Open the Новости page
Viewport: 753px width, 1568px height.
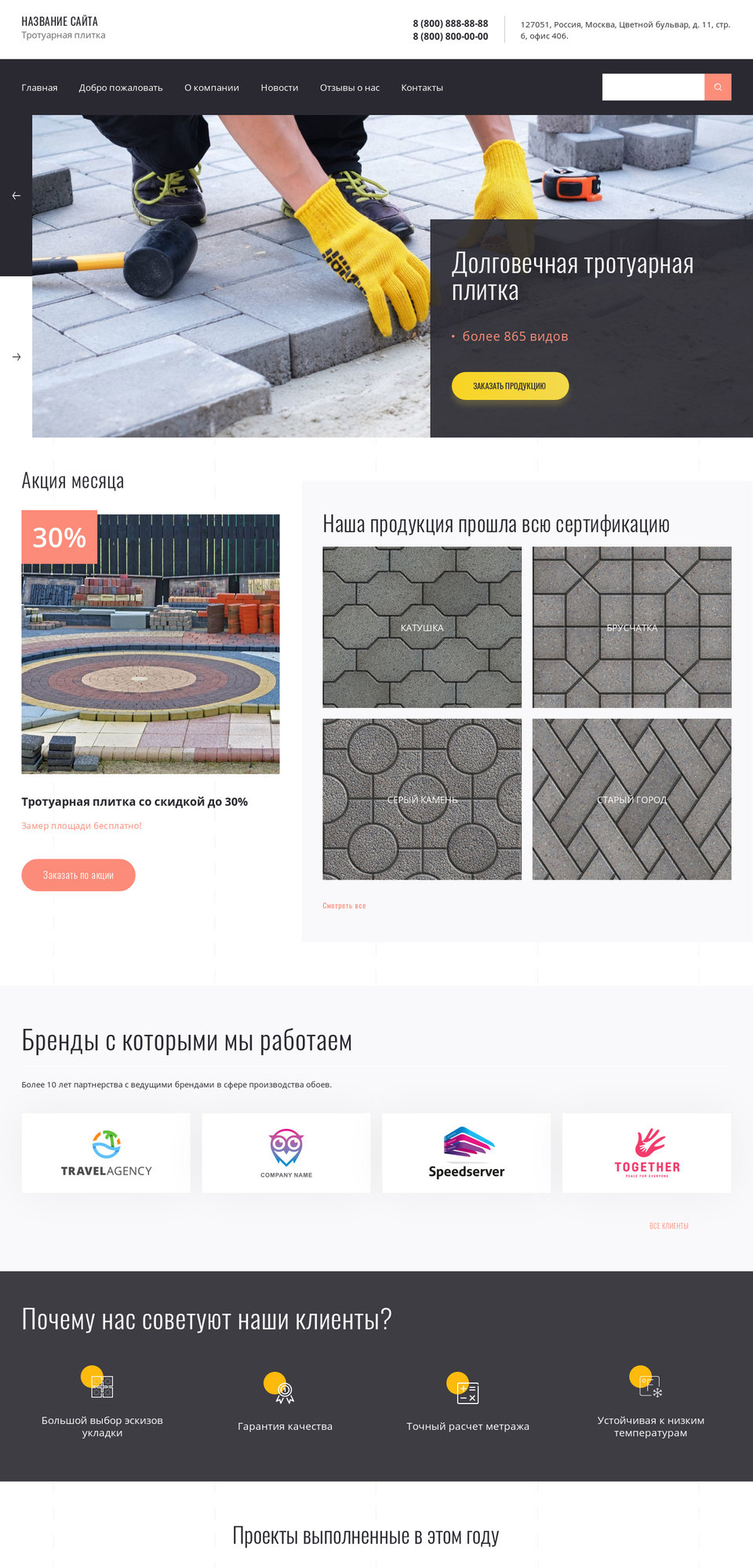coord(279,88)
